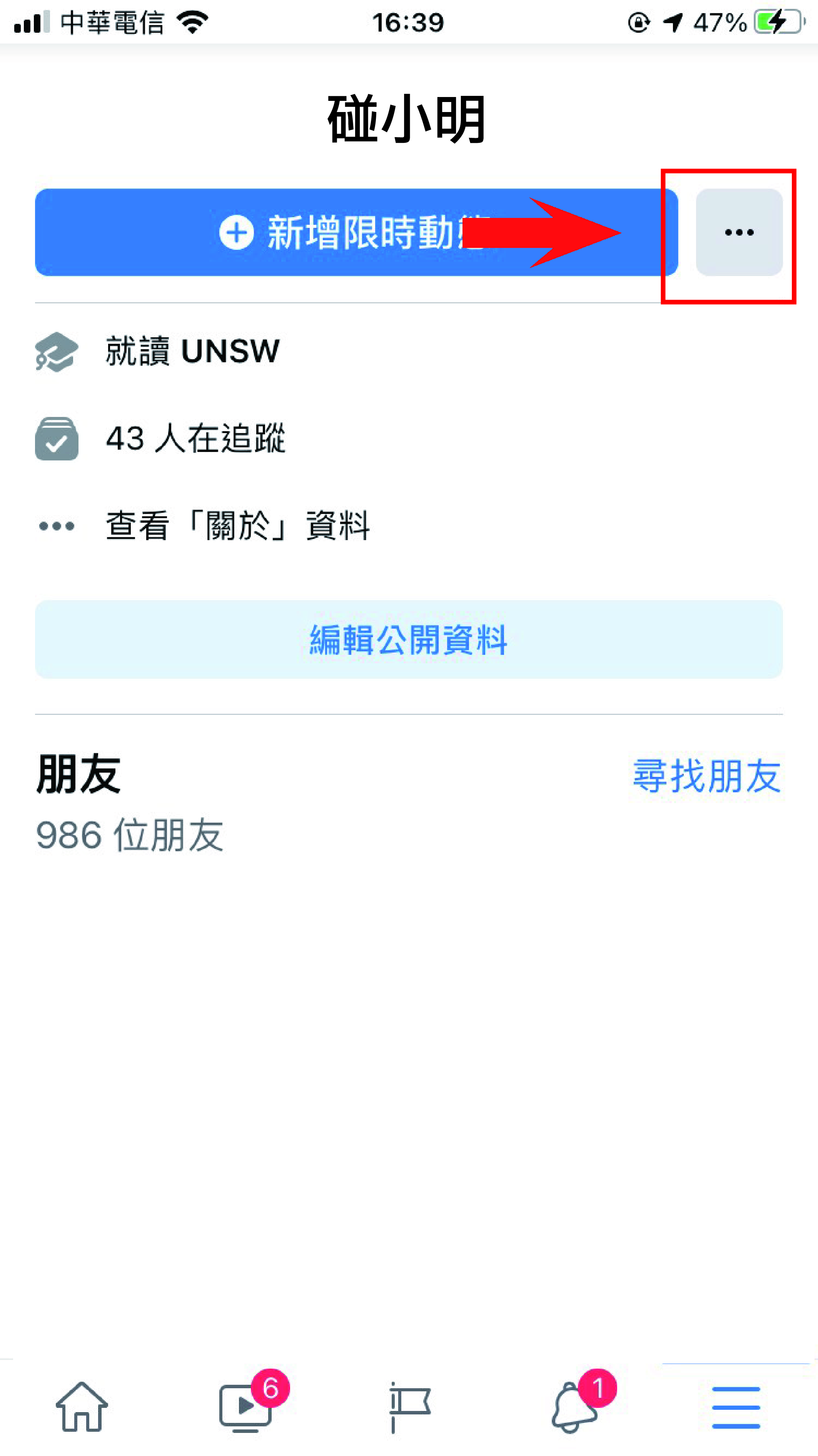Screen dimensions: 818x1456
Task: Open the hamburger menu tab
Action: [x=736, y=1407]
